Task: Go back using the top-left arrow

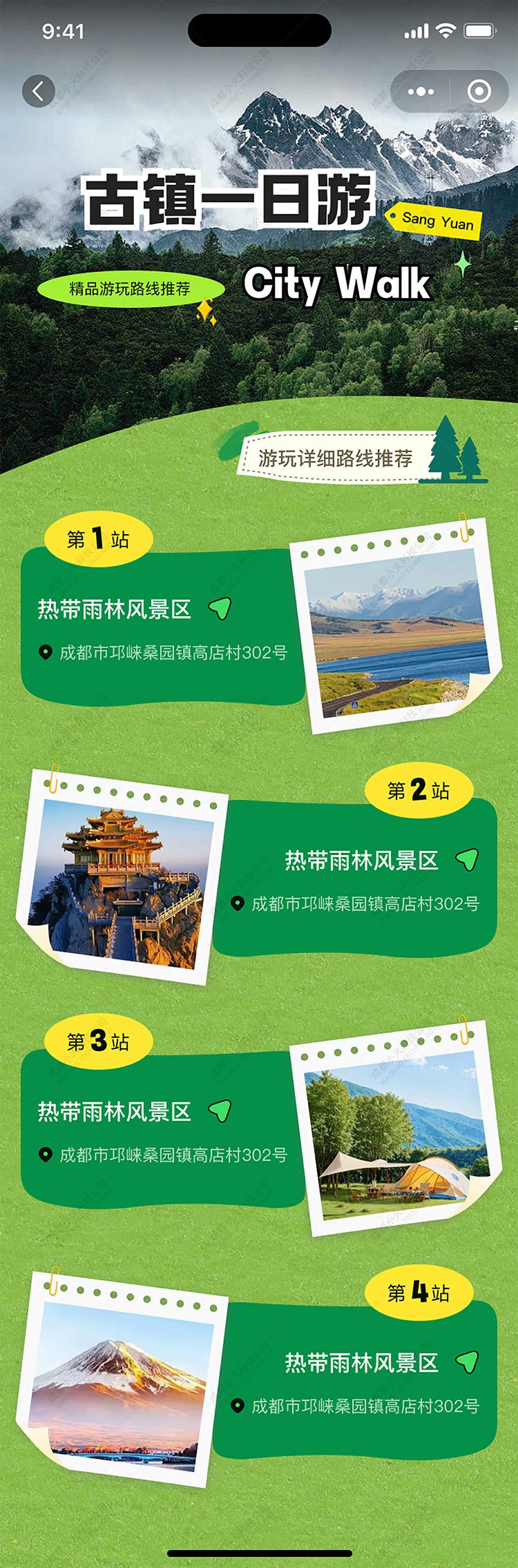Action: (x=39, y=91)
